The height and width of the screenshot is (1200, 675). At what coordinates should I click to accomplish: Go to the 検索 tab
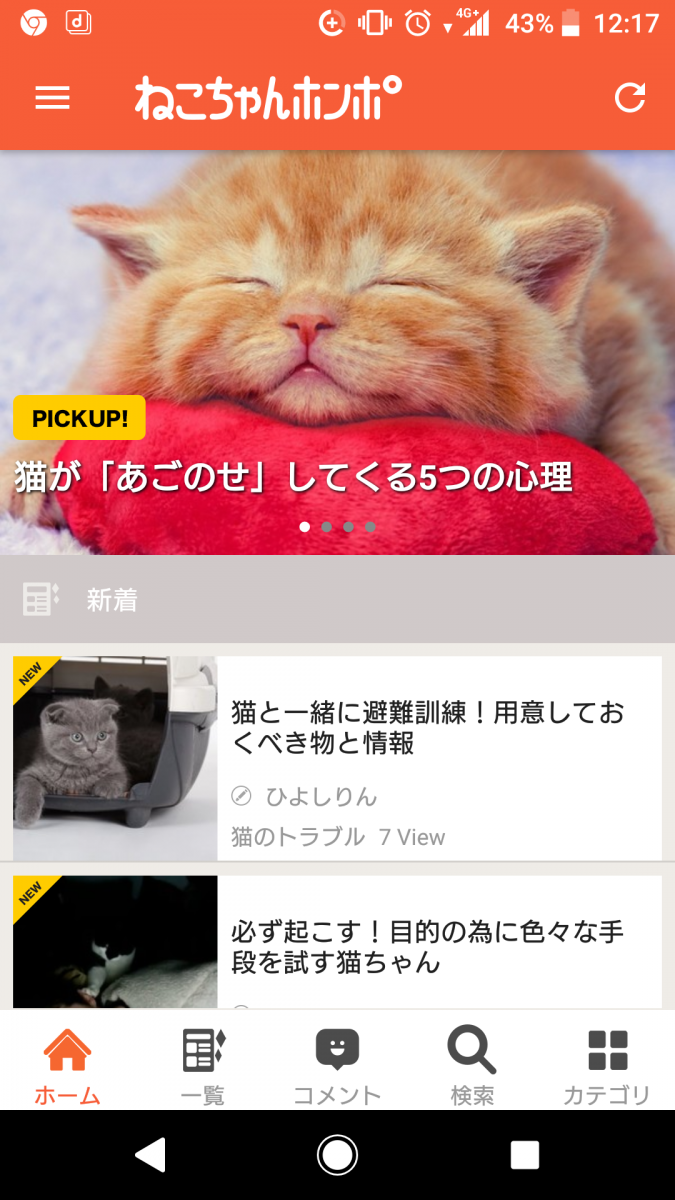(472, 1066)
